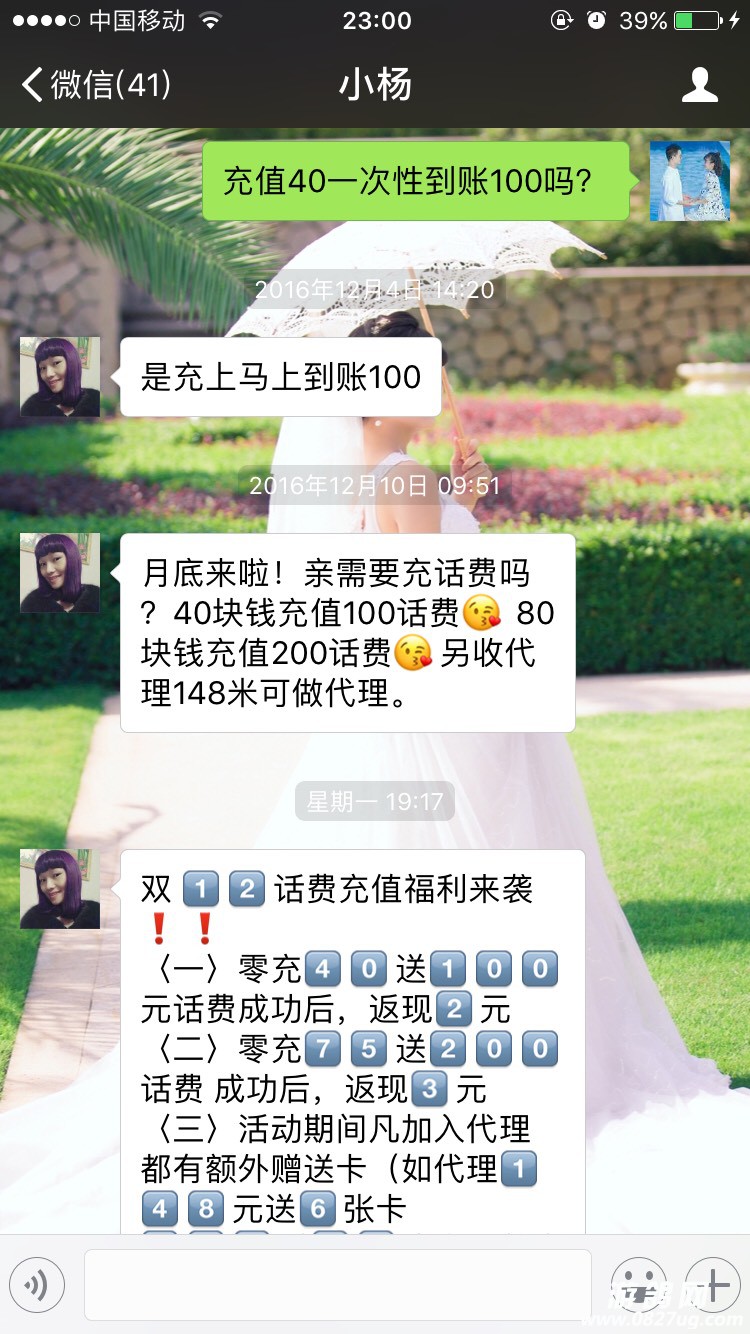This screenshot has width=750, height=1334.
Task: Open my avatar beside the green message
Action: coord(690,181)
